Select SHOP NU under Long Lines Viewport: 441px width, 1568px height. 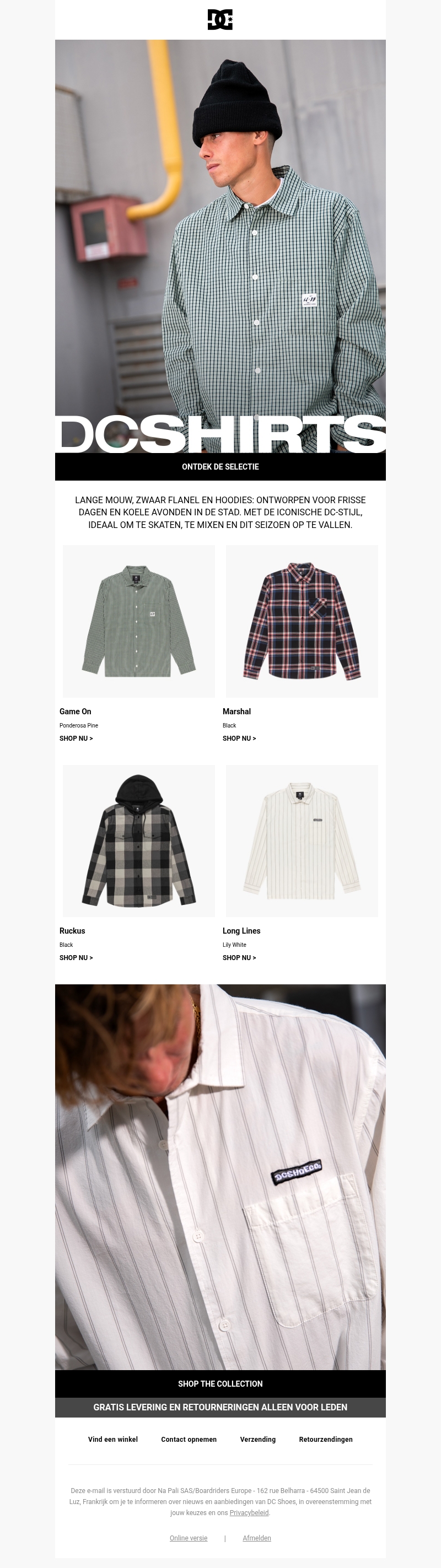[239, 957]
